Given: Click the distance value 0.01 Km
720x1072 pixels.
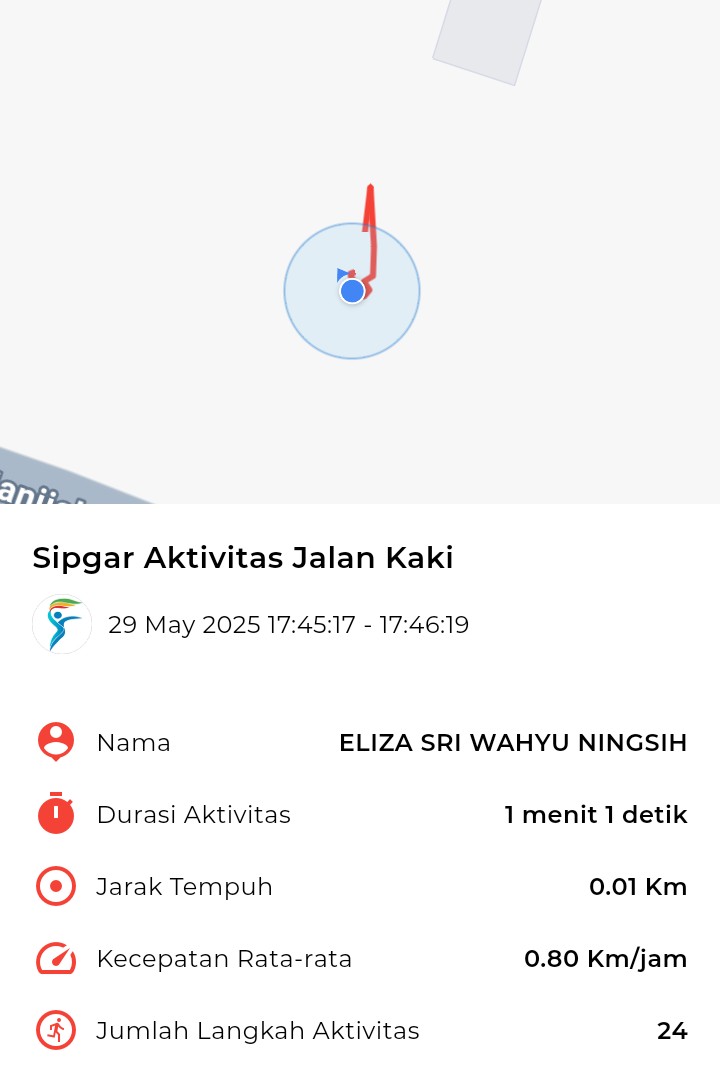Looking at the screenshot, I should [x=638, y=887].
